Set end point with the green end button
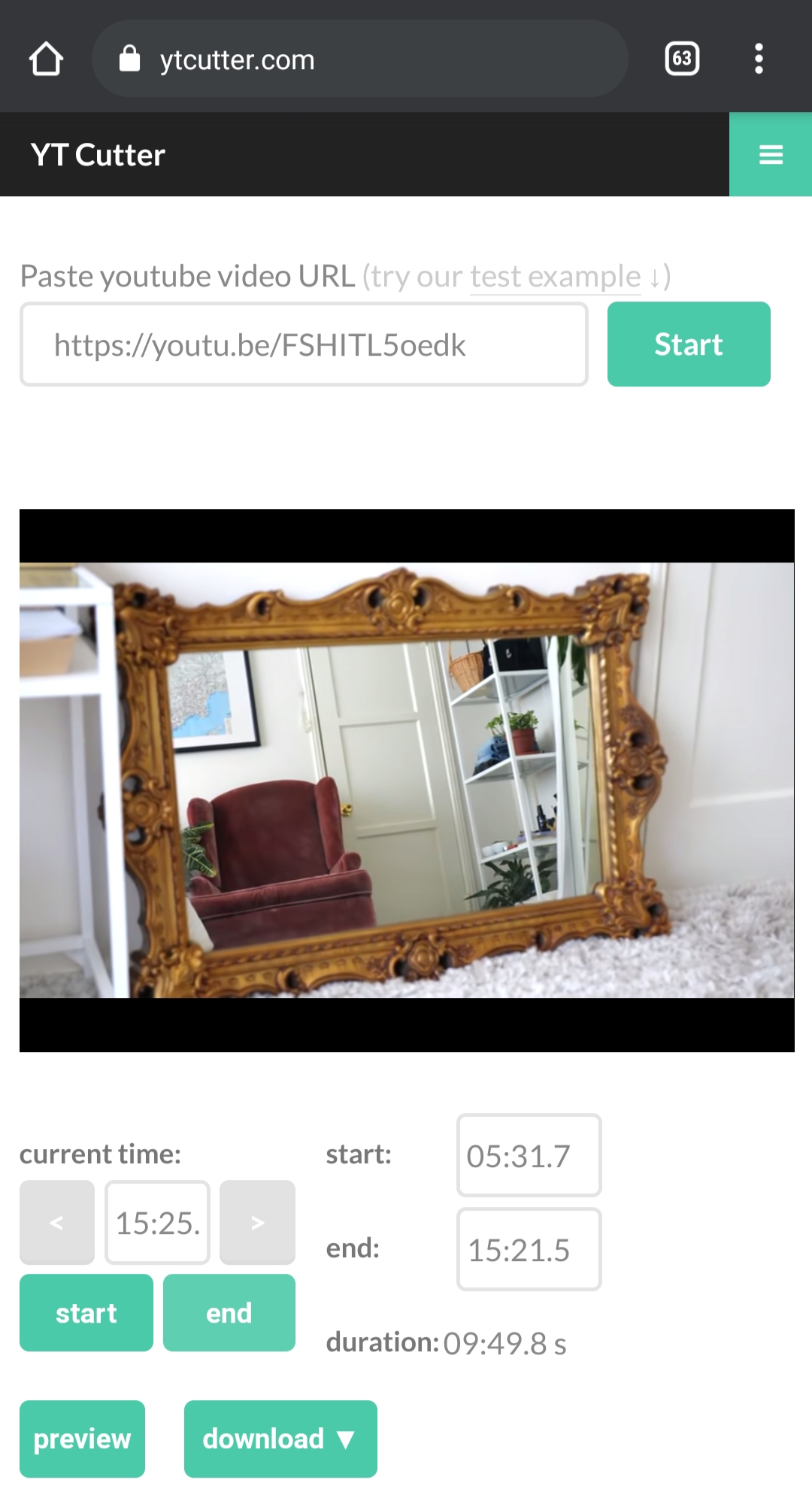812x1507 pixels. tap(229, 1313)
